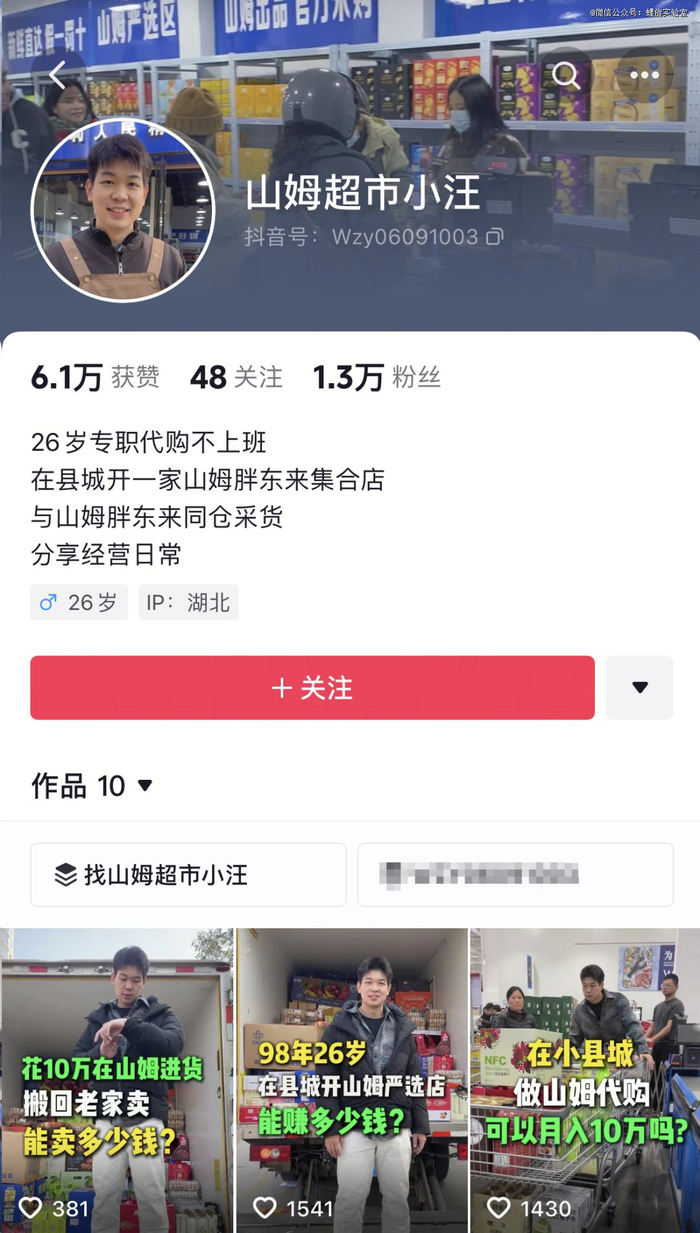Go back using the arrow icon
This screenshot has height=1233, width=700.
point(57,75)
